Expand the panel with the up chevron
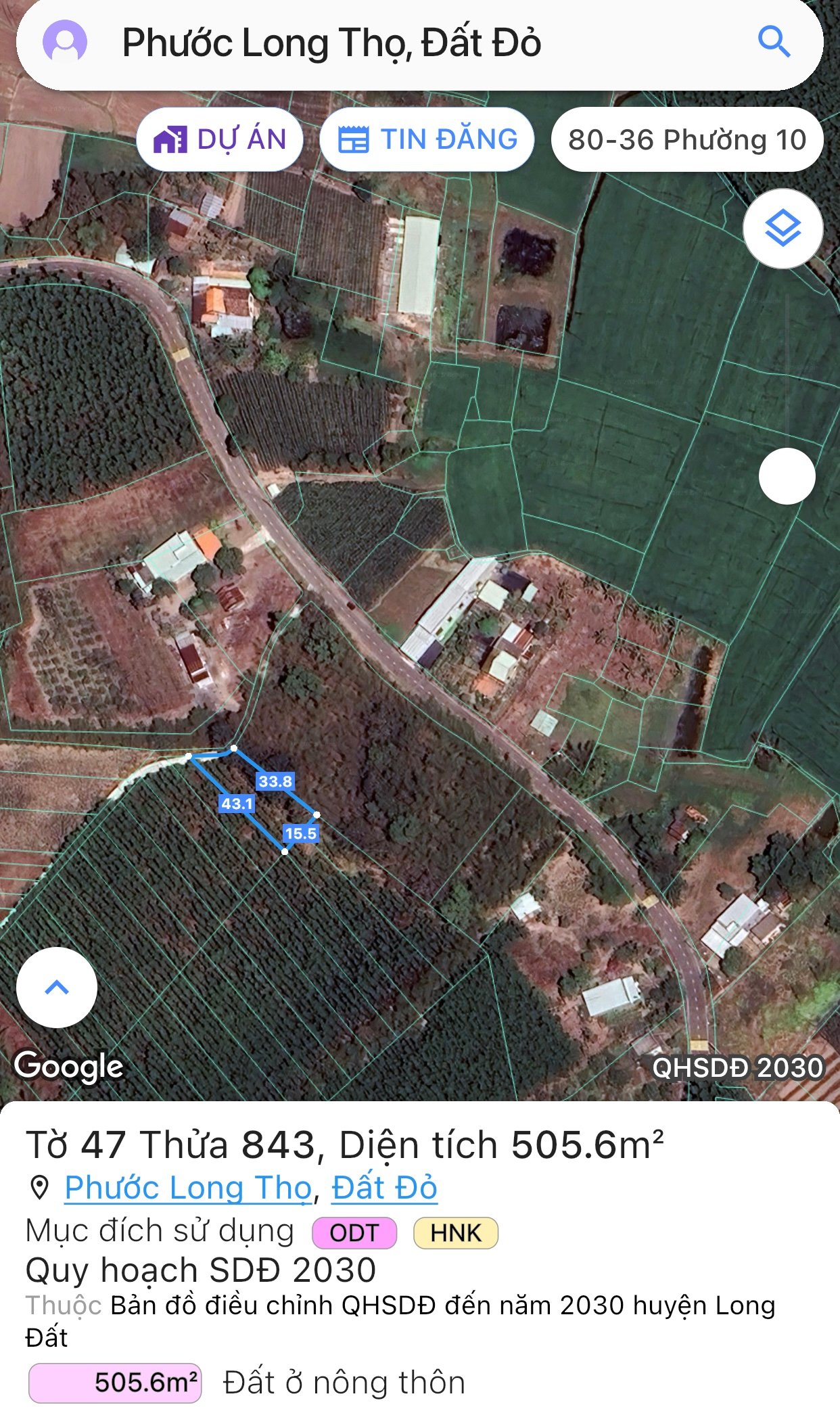The height and width of the screenshot is (1411, 840). click(x=57, y=987)
